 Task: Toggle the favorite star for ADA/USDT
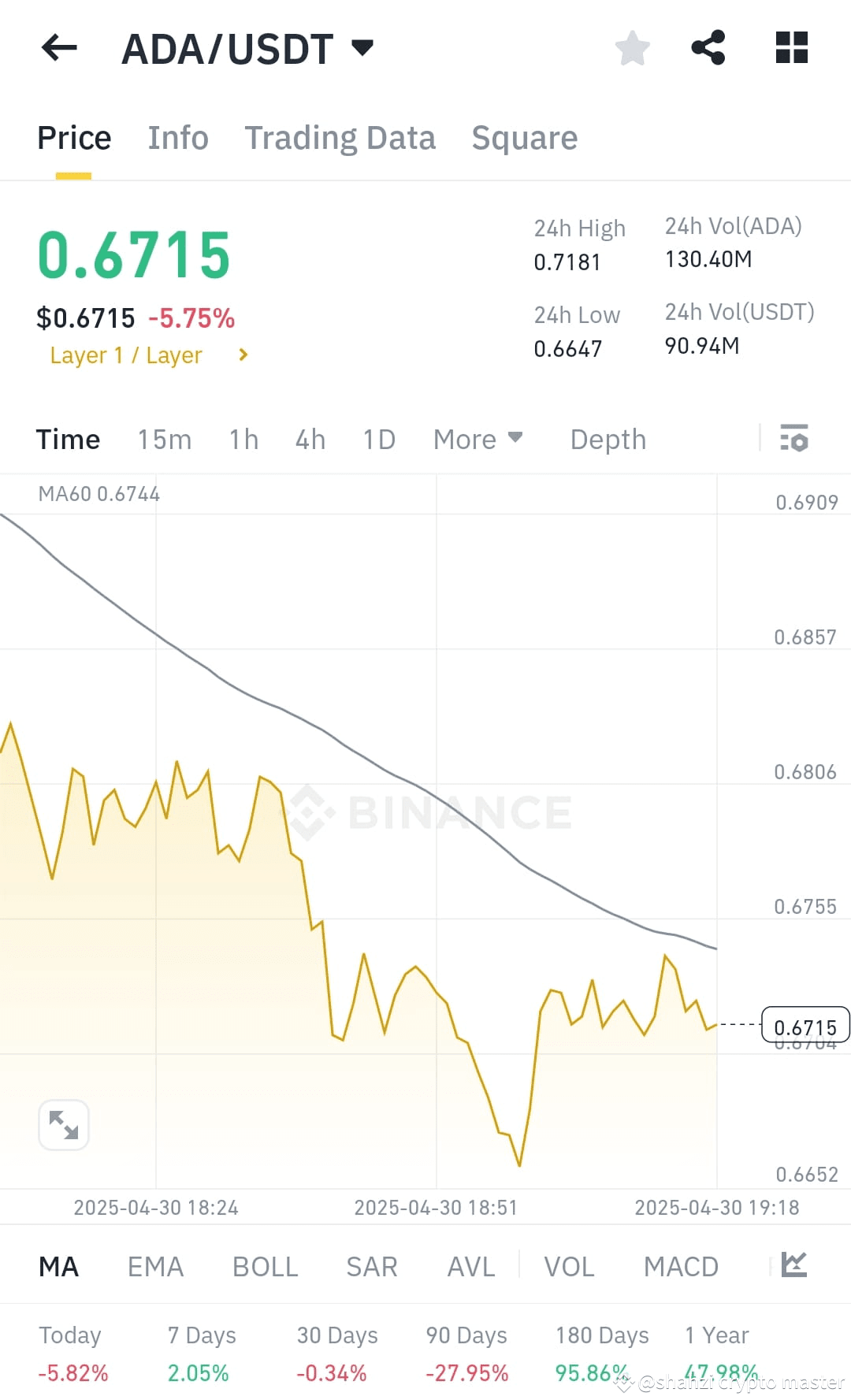(632, 47)
